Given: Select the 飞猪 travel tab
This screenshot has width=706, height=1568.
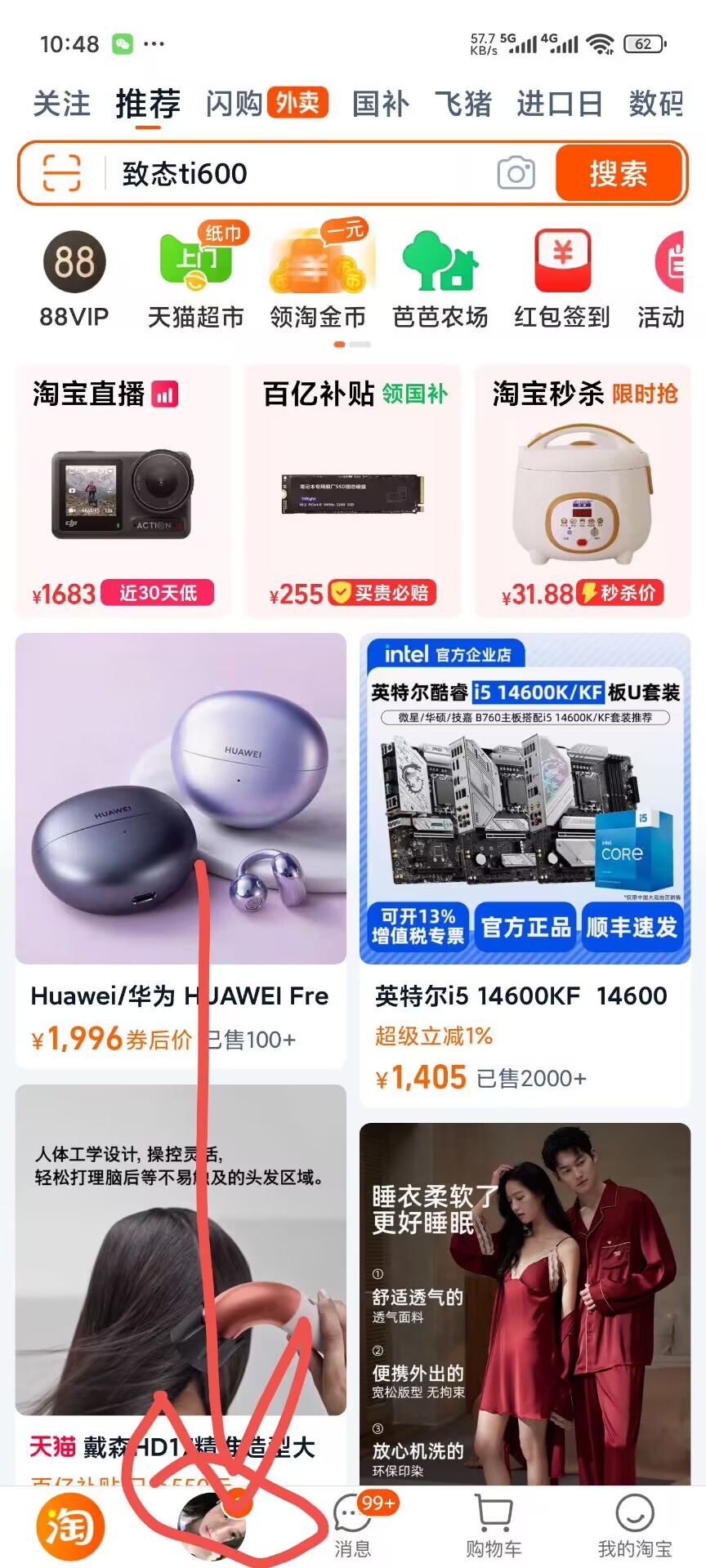Looking at the screenshot, I should point(462,104).
